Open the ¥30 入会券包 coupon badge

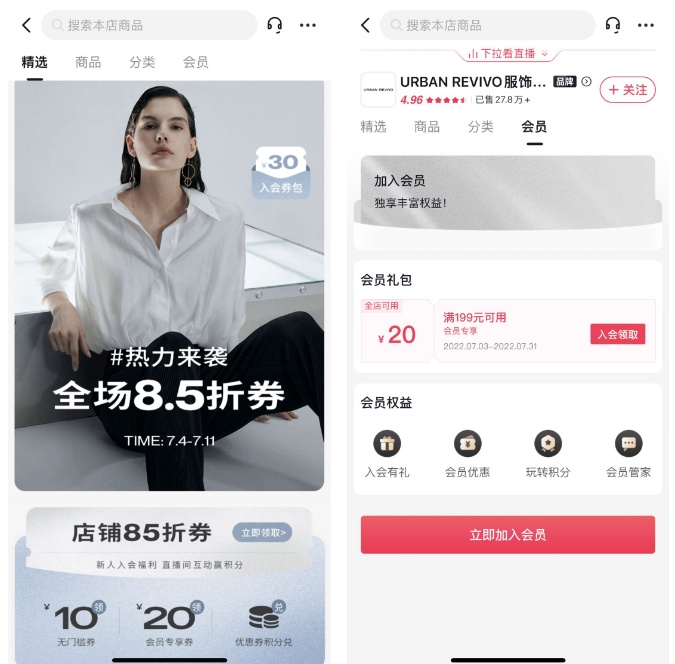point(279,172)
